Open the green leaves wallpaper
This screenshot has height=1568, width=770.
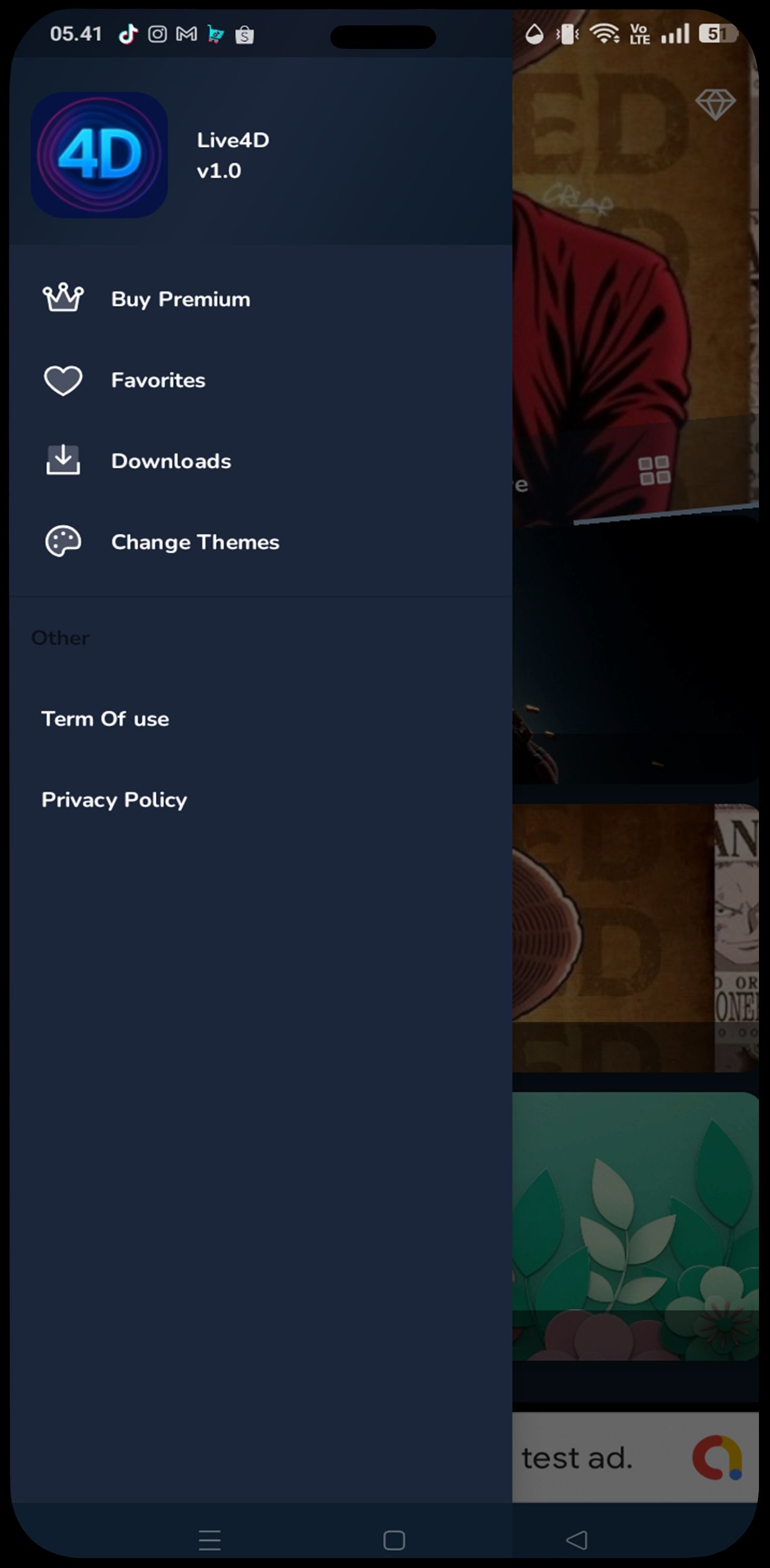point(635,1225)
